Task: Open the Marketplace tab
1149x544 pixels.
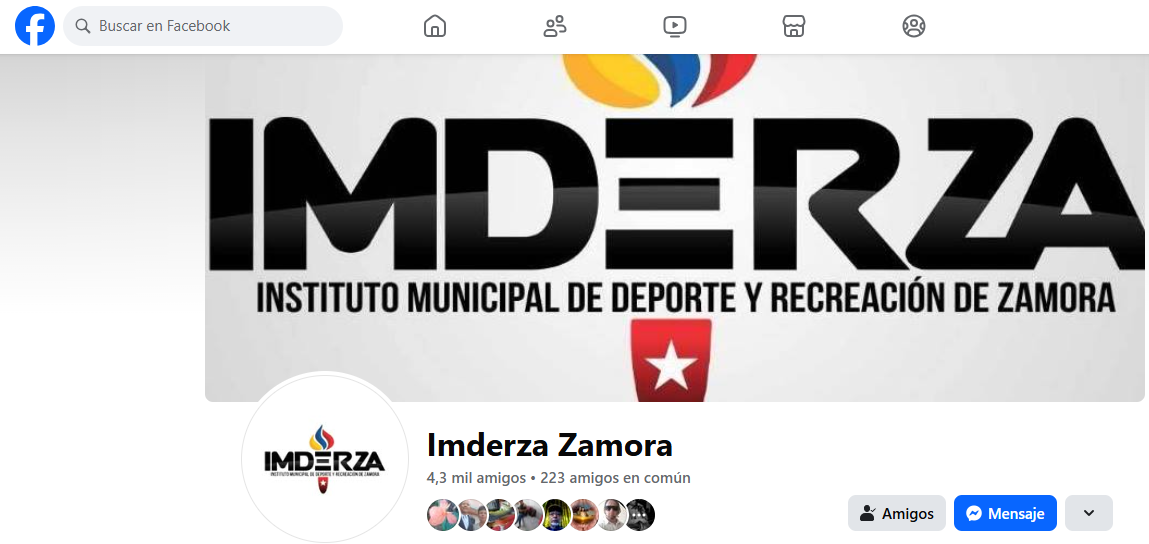Action: point(794,26)
